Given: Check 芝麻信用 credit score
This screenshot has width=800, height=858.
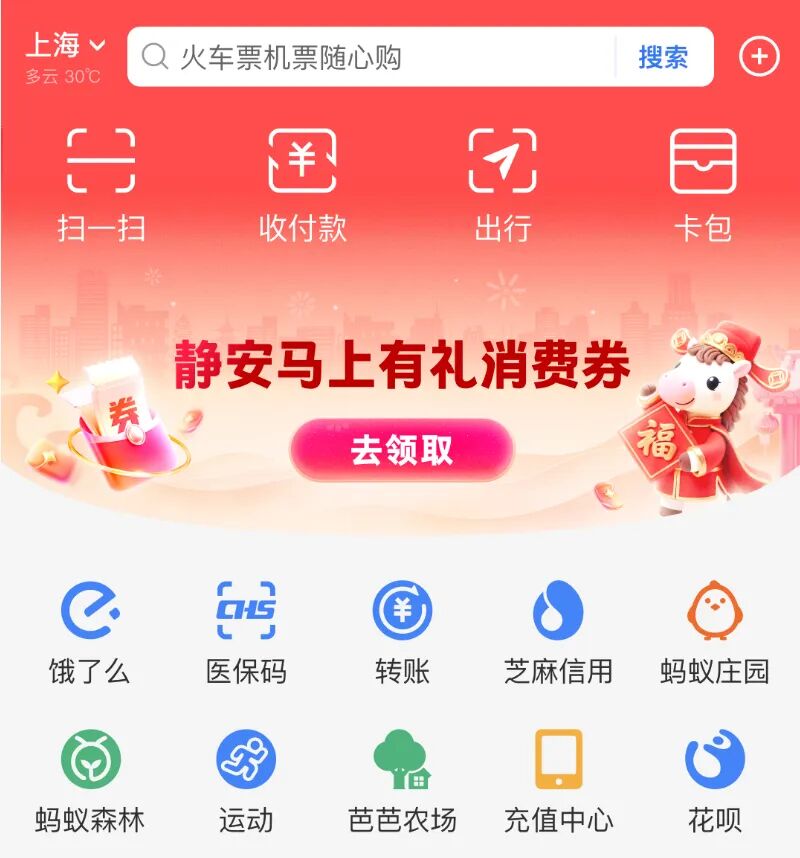Looking at the screenshot, I should [558, 632].
